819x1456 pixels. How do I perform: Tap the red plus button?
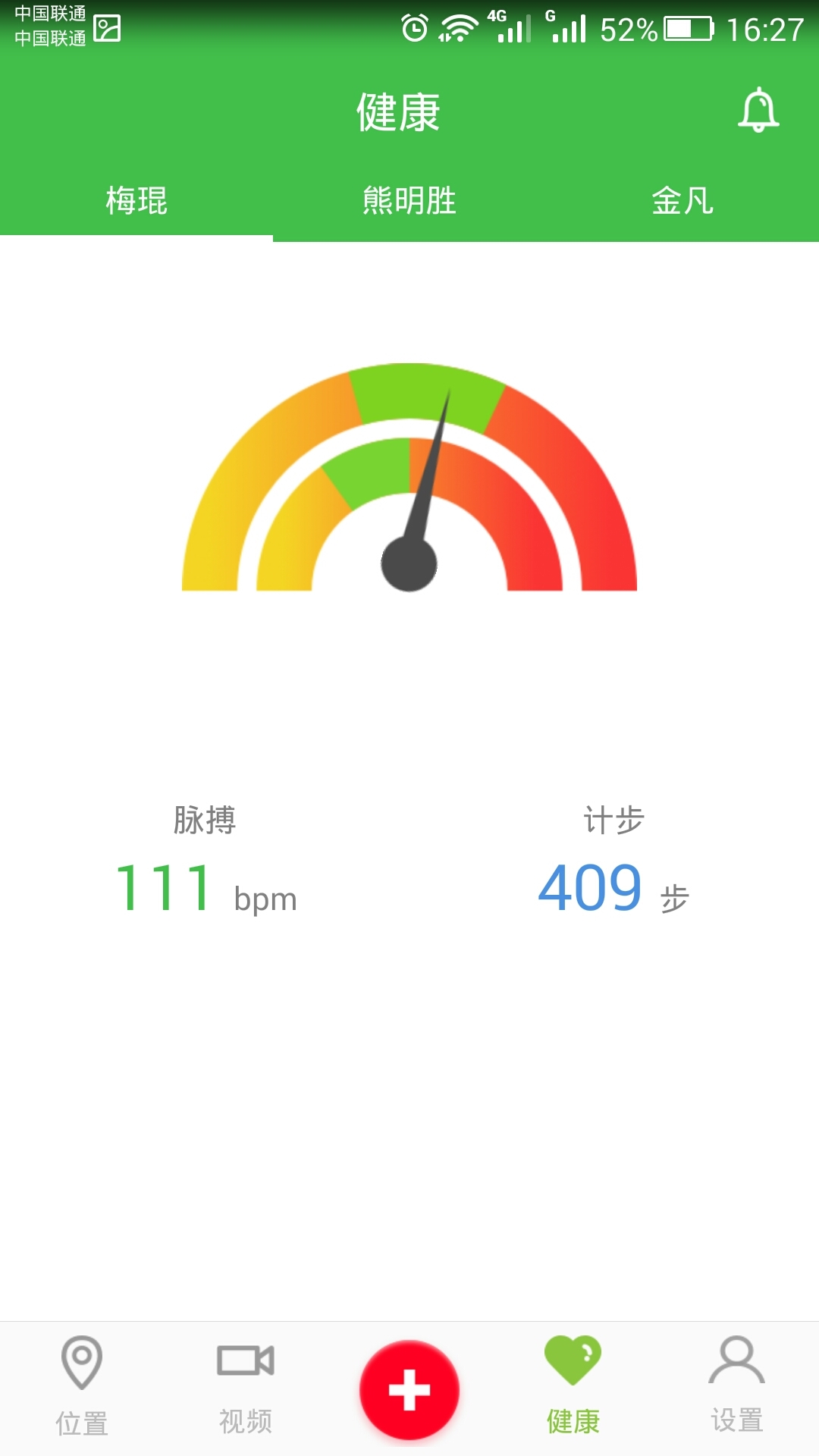coord(409,1389)
